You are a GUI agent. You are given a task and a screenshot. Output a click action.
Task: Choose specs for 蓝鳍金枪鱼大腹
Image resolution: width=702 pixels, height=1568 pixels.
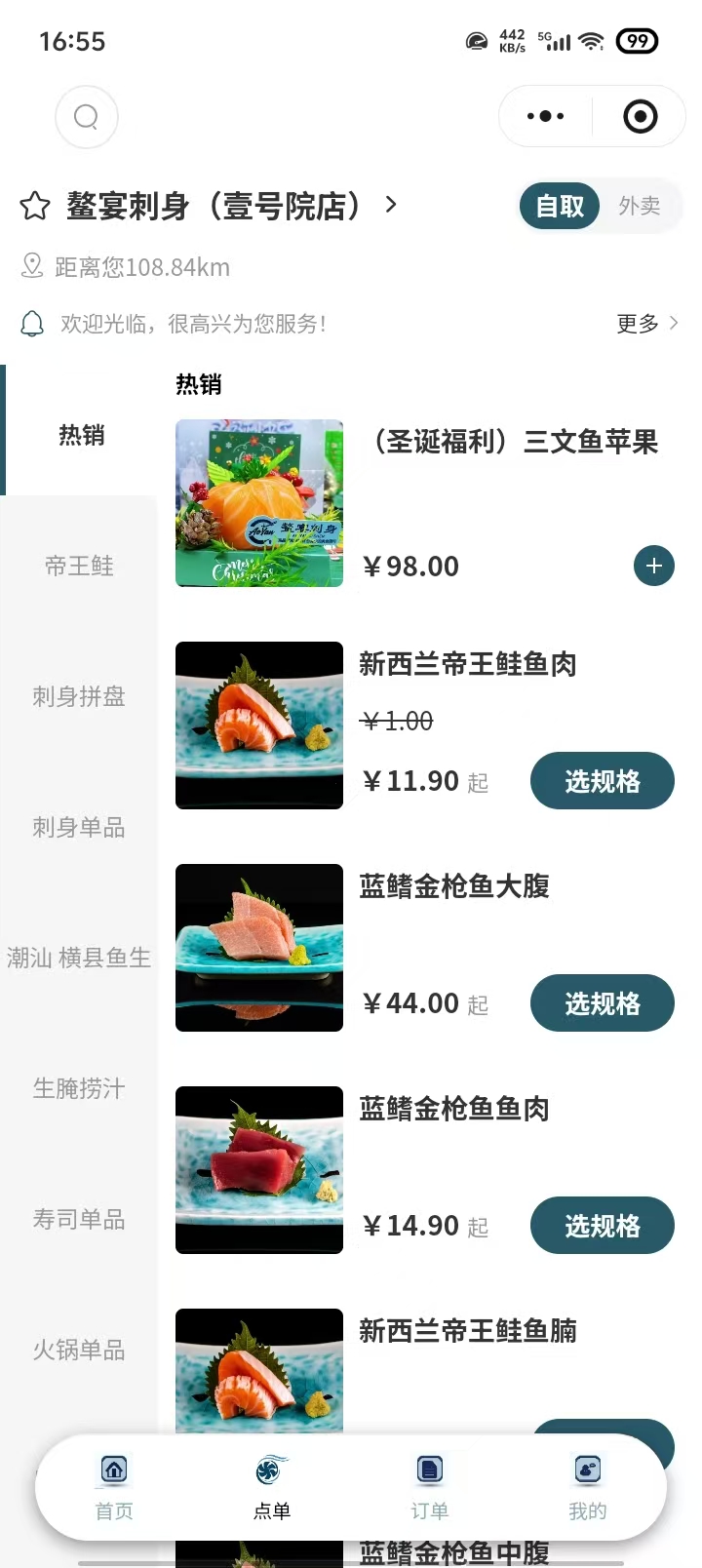(x=602, y=1003)
